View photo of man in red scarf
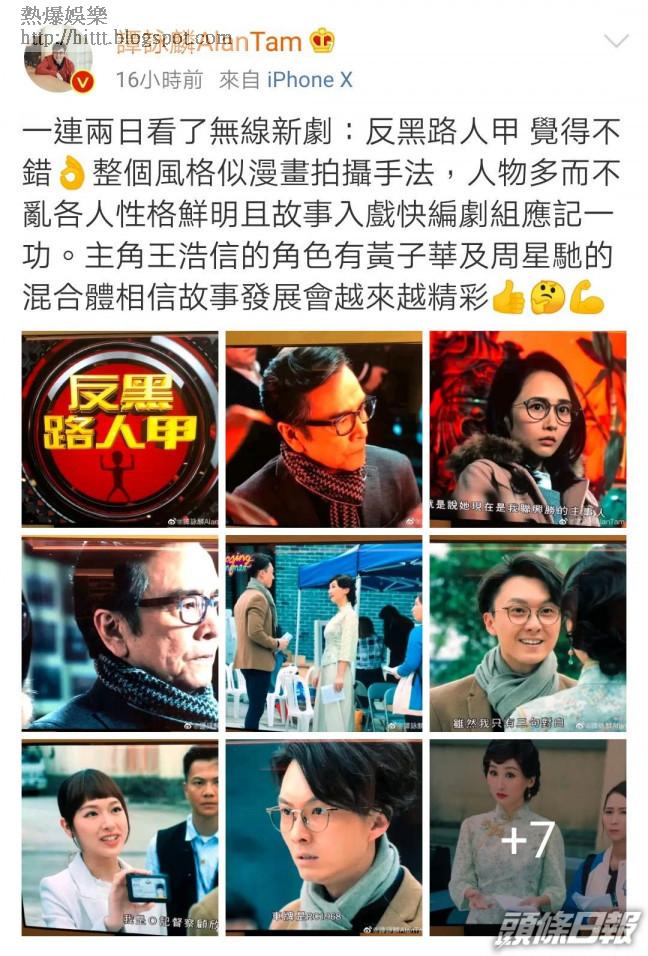Screen dimensions: 648x956 pyautogui.click(x=323, y=429)
